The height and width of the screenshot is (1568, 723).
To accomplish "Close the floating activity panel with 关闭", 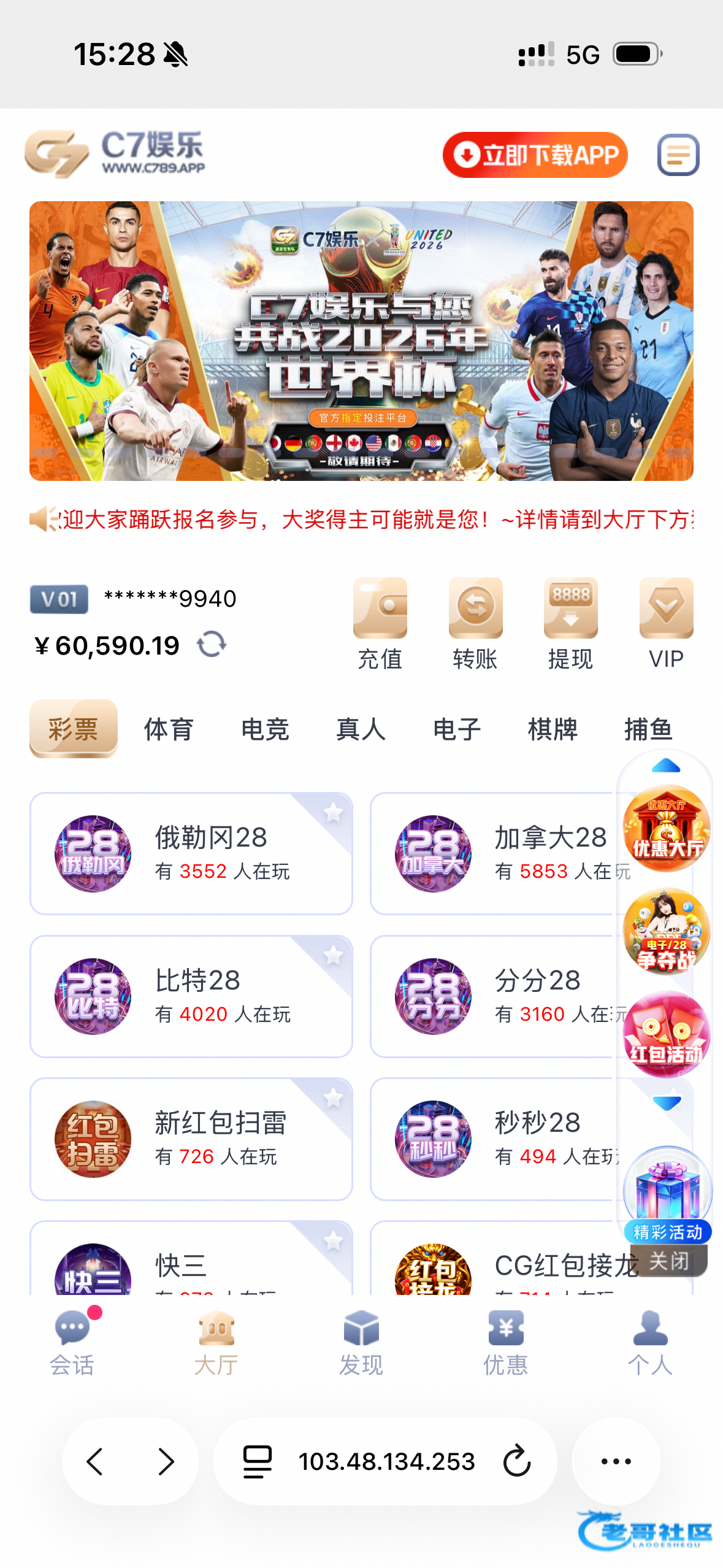I will pos(668,1262).
